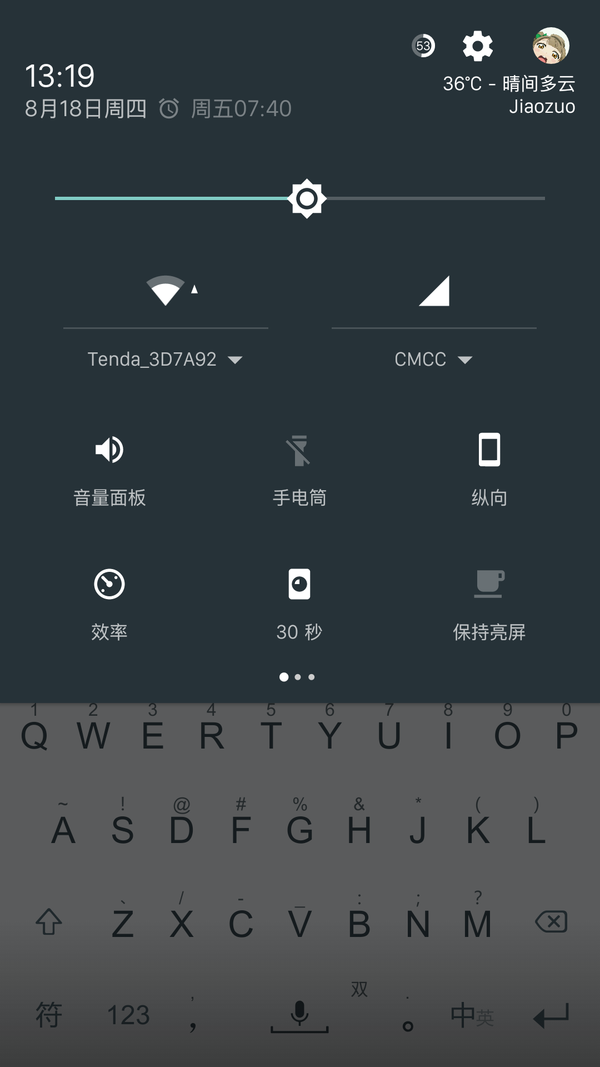Toggle mobile data via the signal icon

(434, 290)
